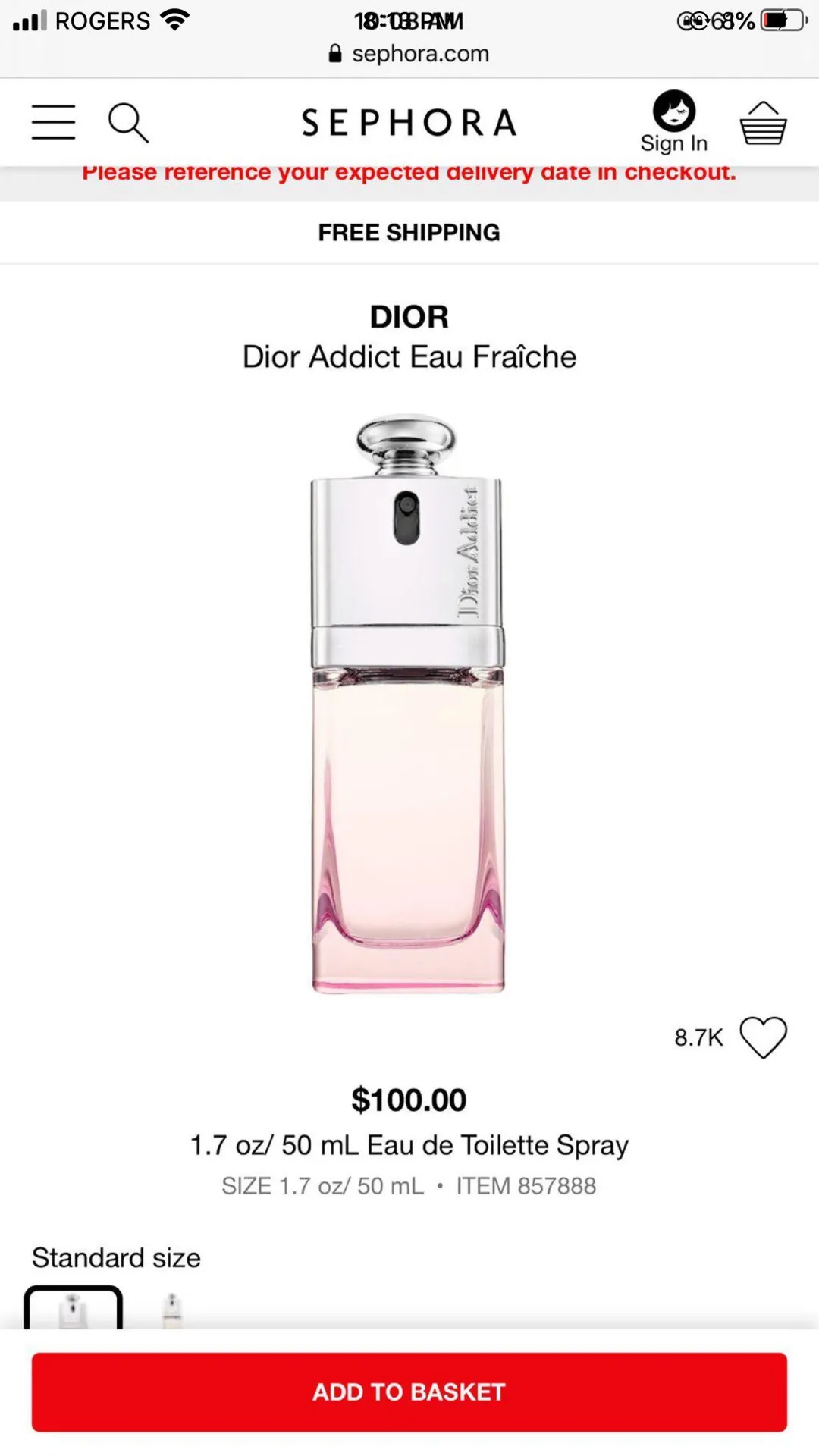819x1456 pixels.
Task: Open the search magnifier
Action: [127, 123]
